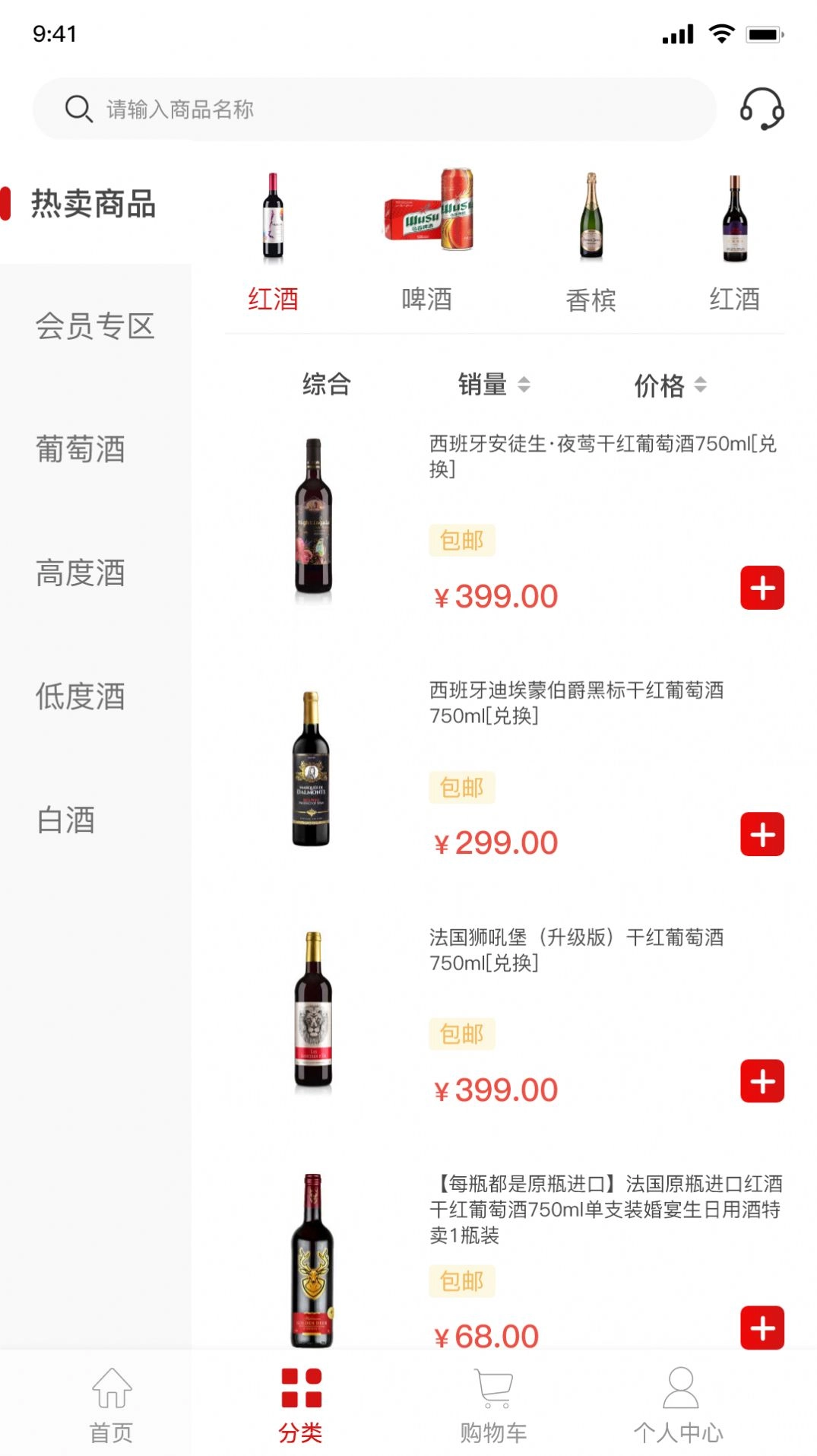Screen dimensions: 817x1456
Task: Switch sorting to 综合 comprehensive
Action: (325, 385)
